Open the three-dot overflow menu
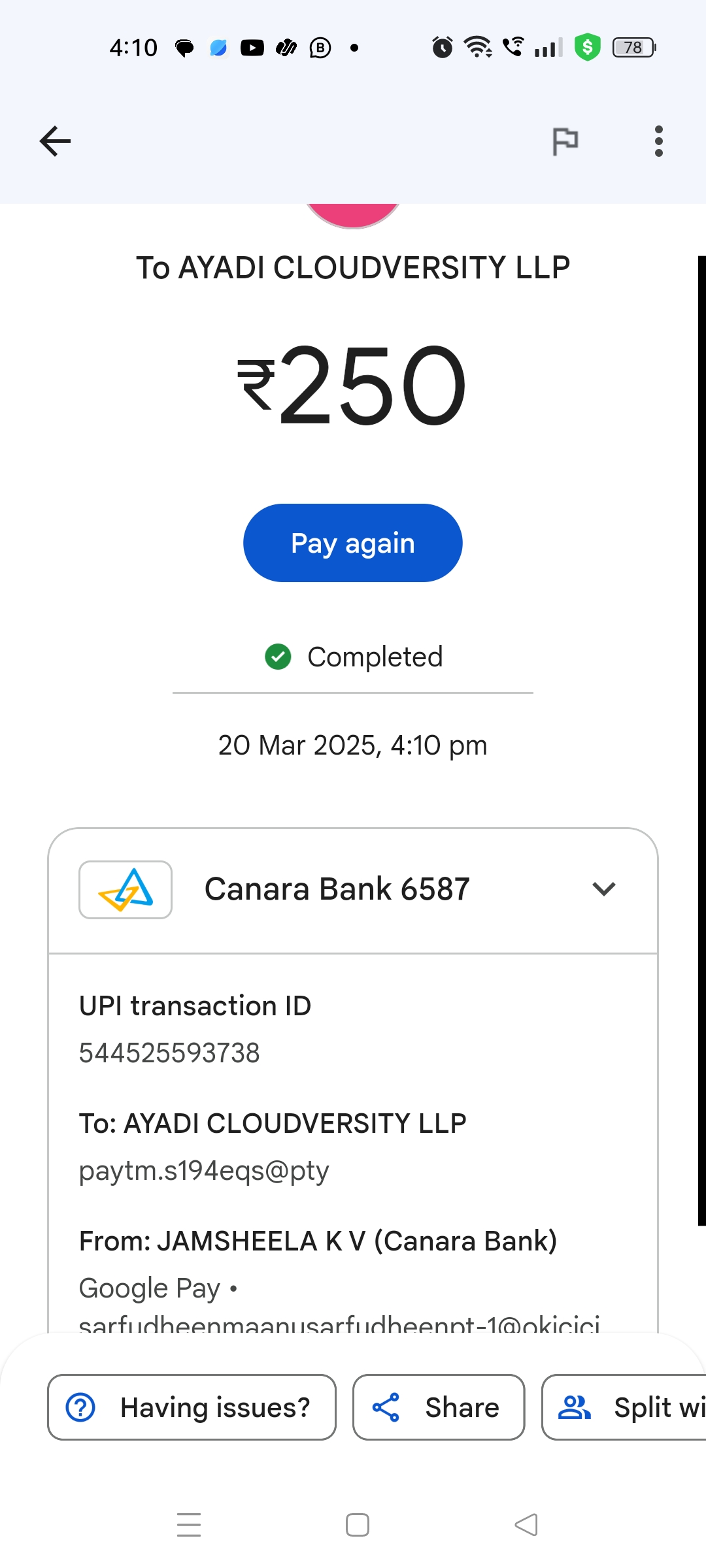706x1568 pixels. click(x=658, y=141)
